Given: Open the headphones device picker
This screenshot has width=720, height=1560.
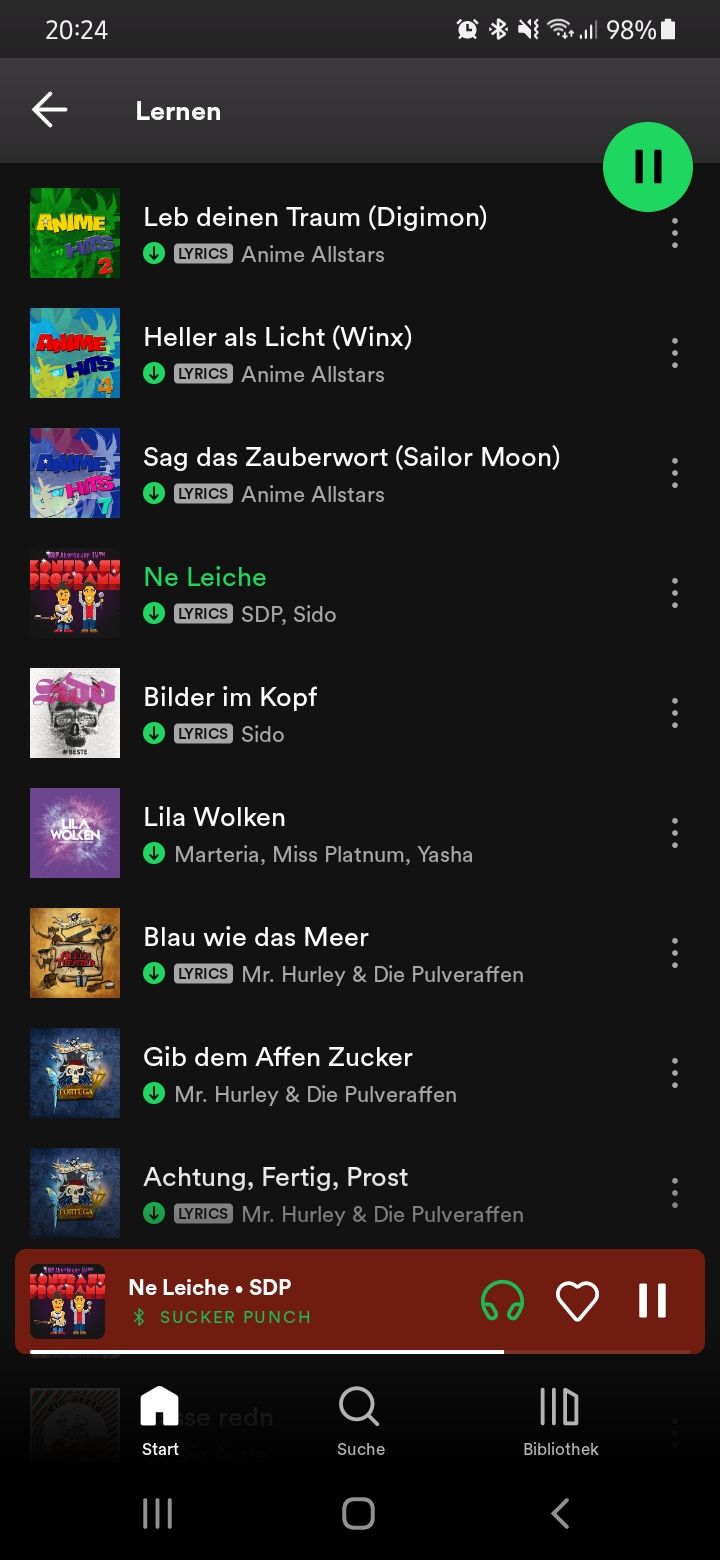Looking at the screenshot, I should tap(502, 1301).
